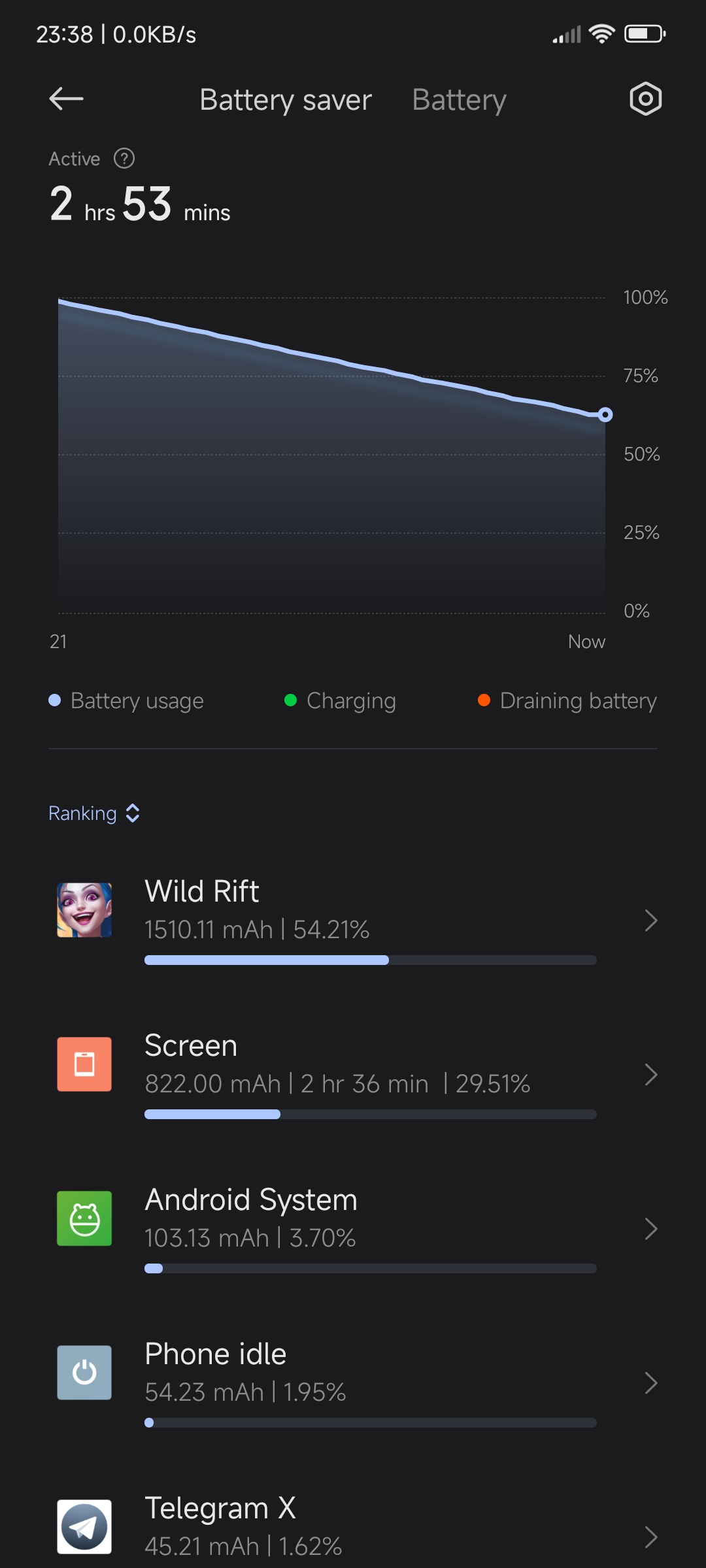
Task: Tap the Active help question mark
Action: [x=124, y=158]
